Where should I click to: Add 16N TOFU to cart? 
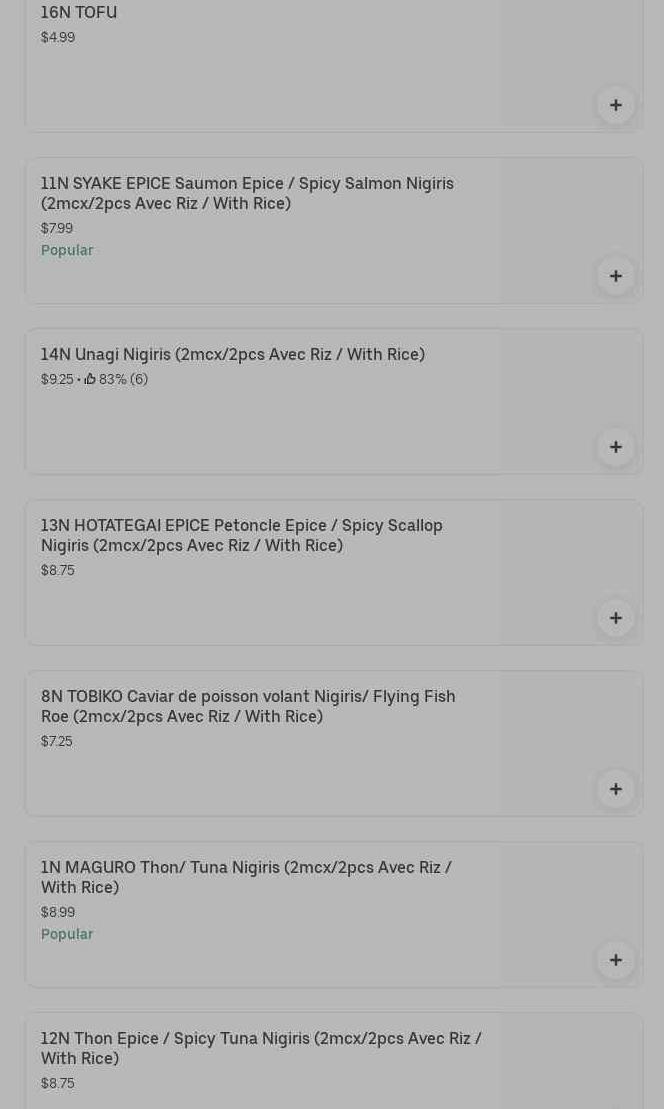tap(616, 105)
